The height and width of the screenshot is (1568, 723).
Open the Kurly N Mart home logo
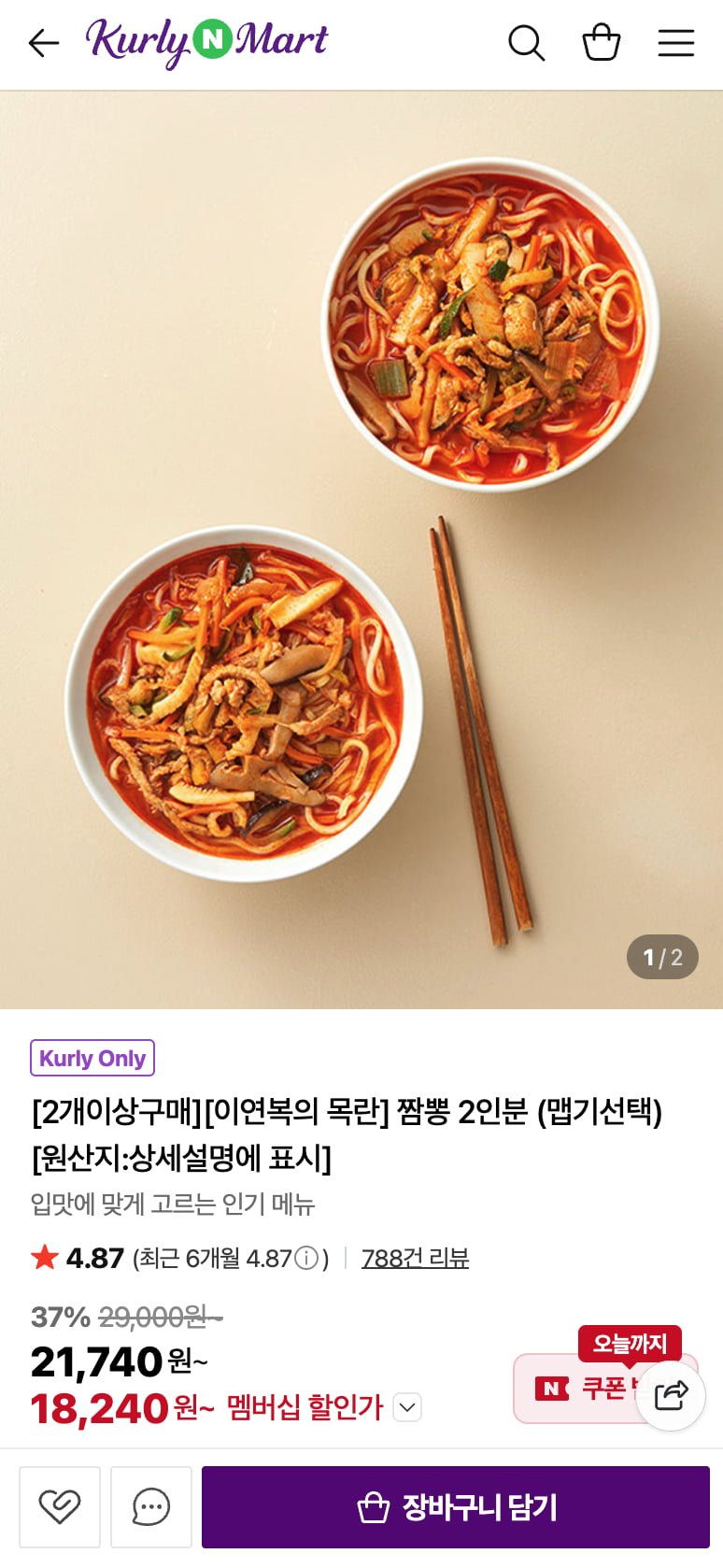point(207,41)
